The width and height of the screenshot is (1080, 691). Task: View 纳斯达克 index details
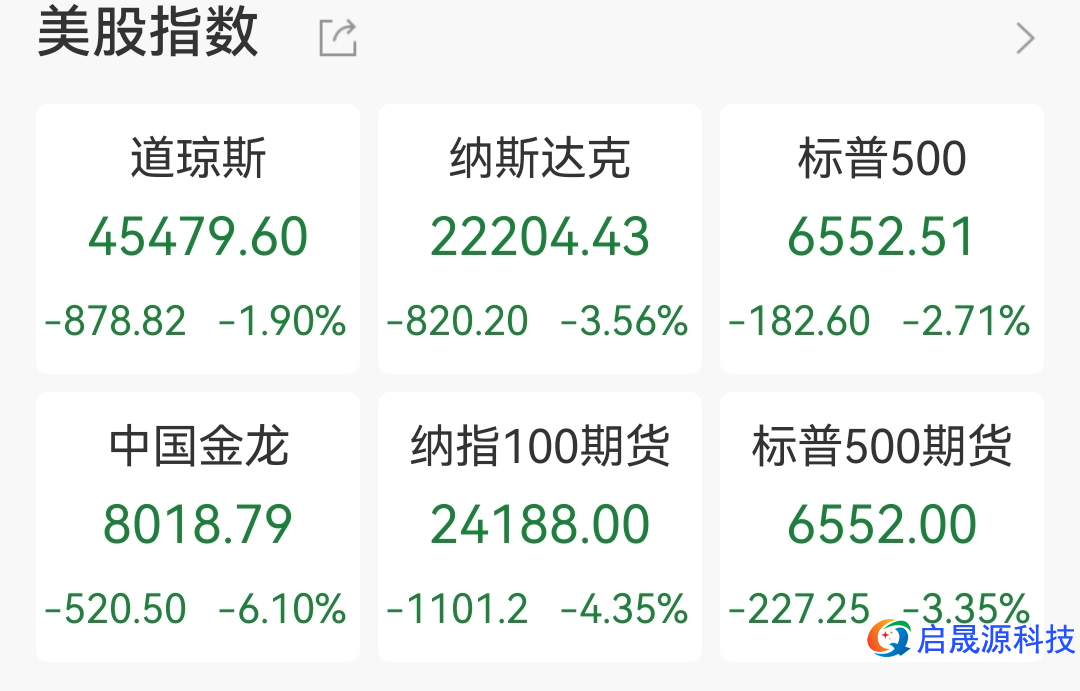(540, 239)
